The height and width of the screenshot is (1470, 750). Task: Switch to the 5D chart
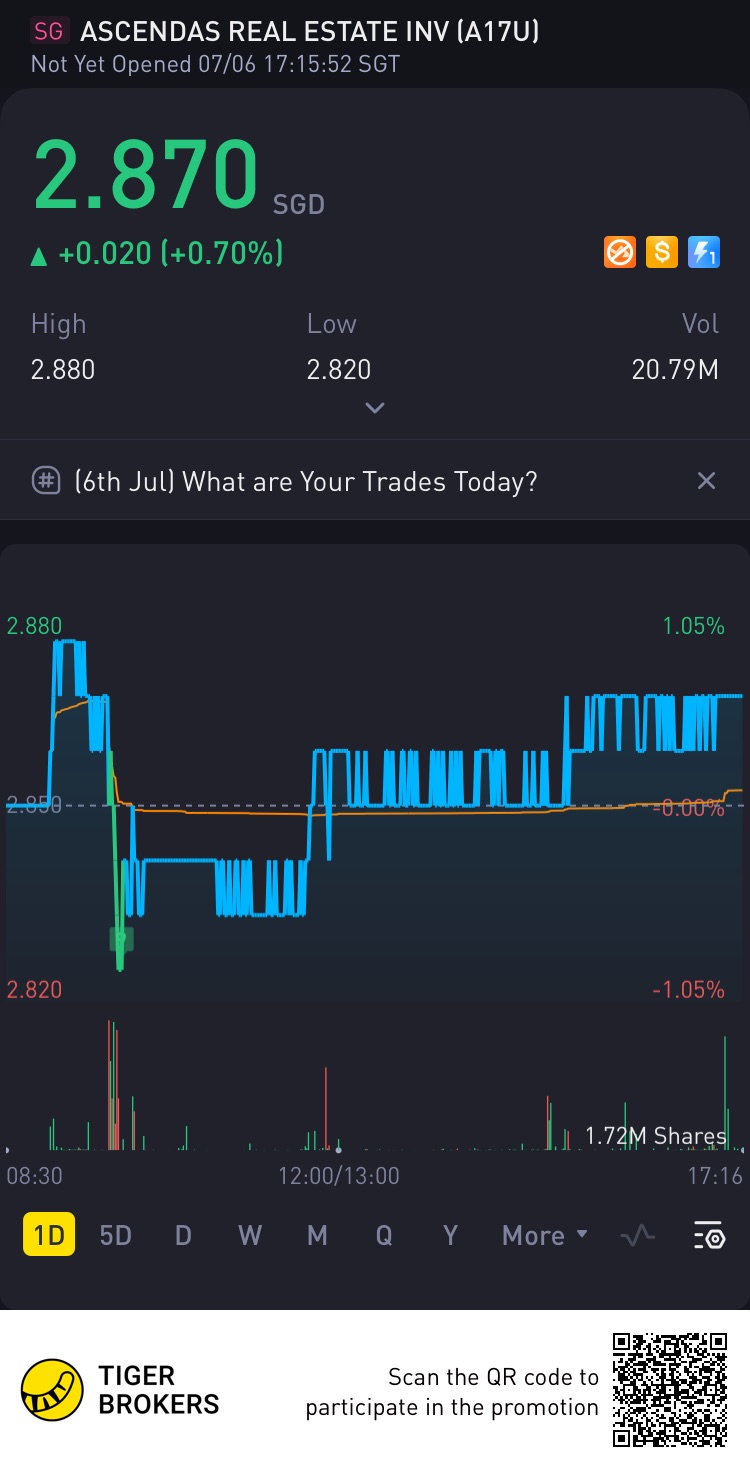(116, 1235)
